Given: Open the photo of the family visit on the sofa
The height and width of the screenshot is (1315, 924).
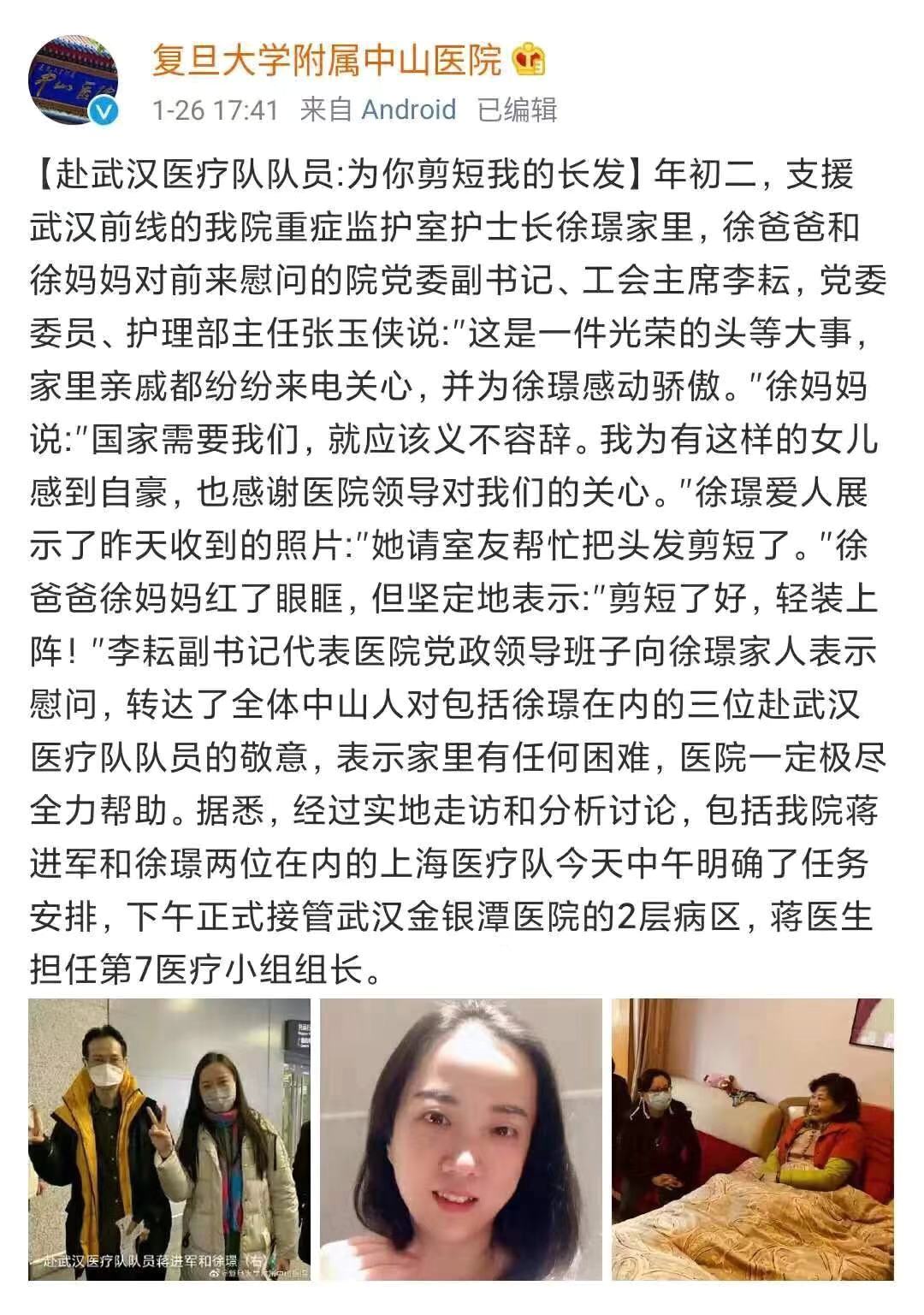Looking at the screenshot, I should [752, 1139].
